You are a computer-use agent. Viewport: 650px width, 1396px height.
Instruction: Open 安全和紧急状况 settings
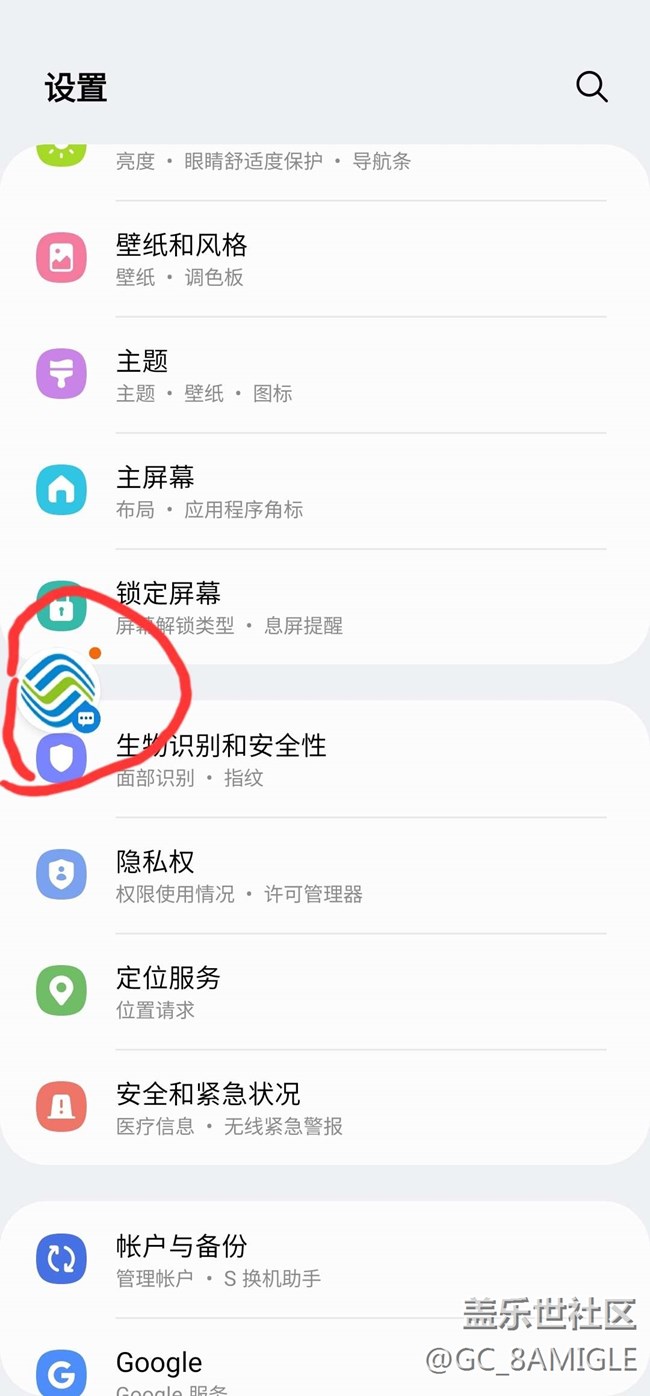[x=320, y=1107]
